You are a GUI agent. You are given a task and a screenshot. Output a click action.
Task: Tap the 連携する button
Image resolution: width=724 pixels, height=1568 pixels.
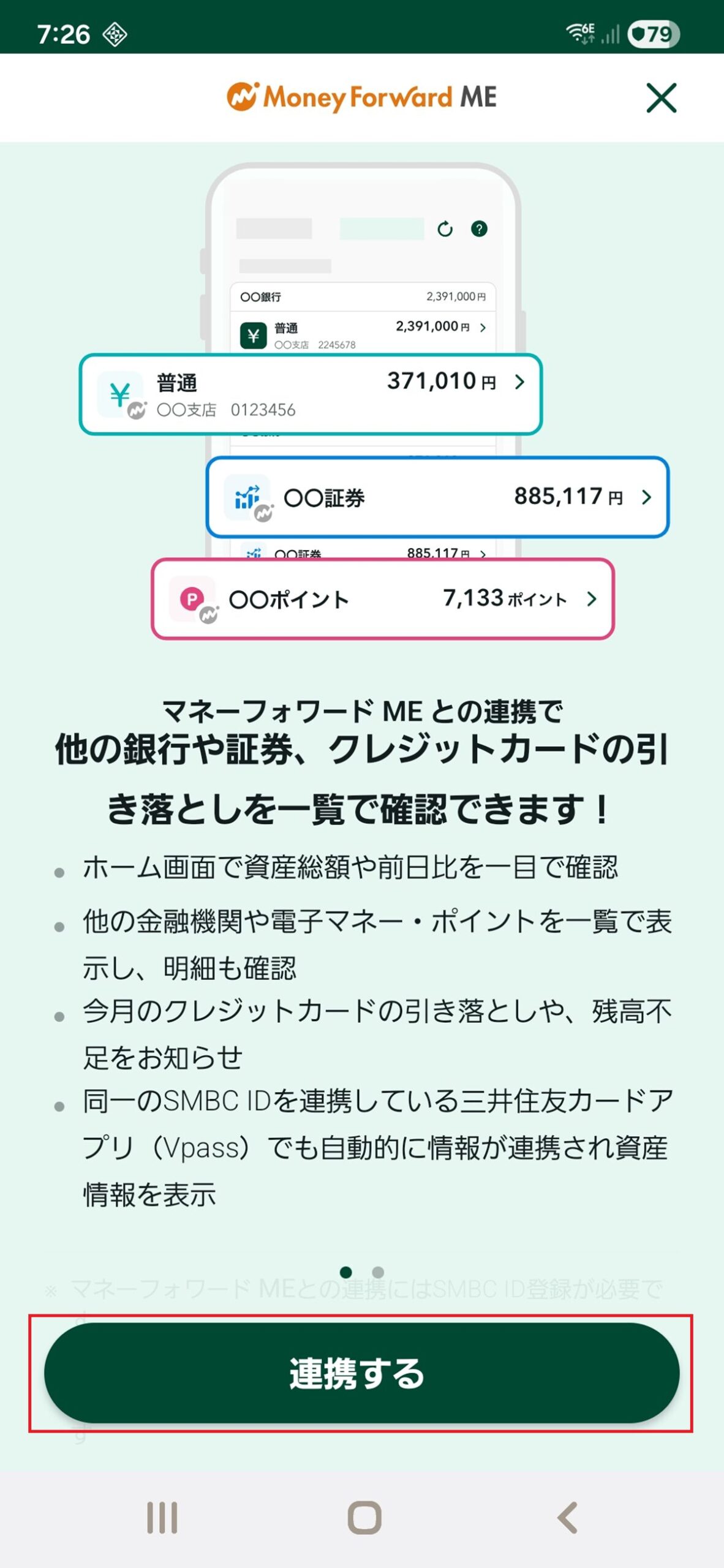[361, 1373]
